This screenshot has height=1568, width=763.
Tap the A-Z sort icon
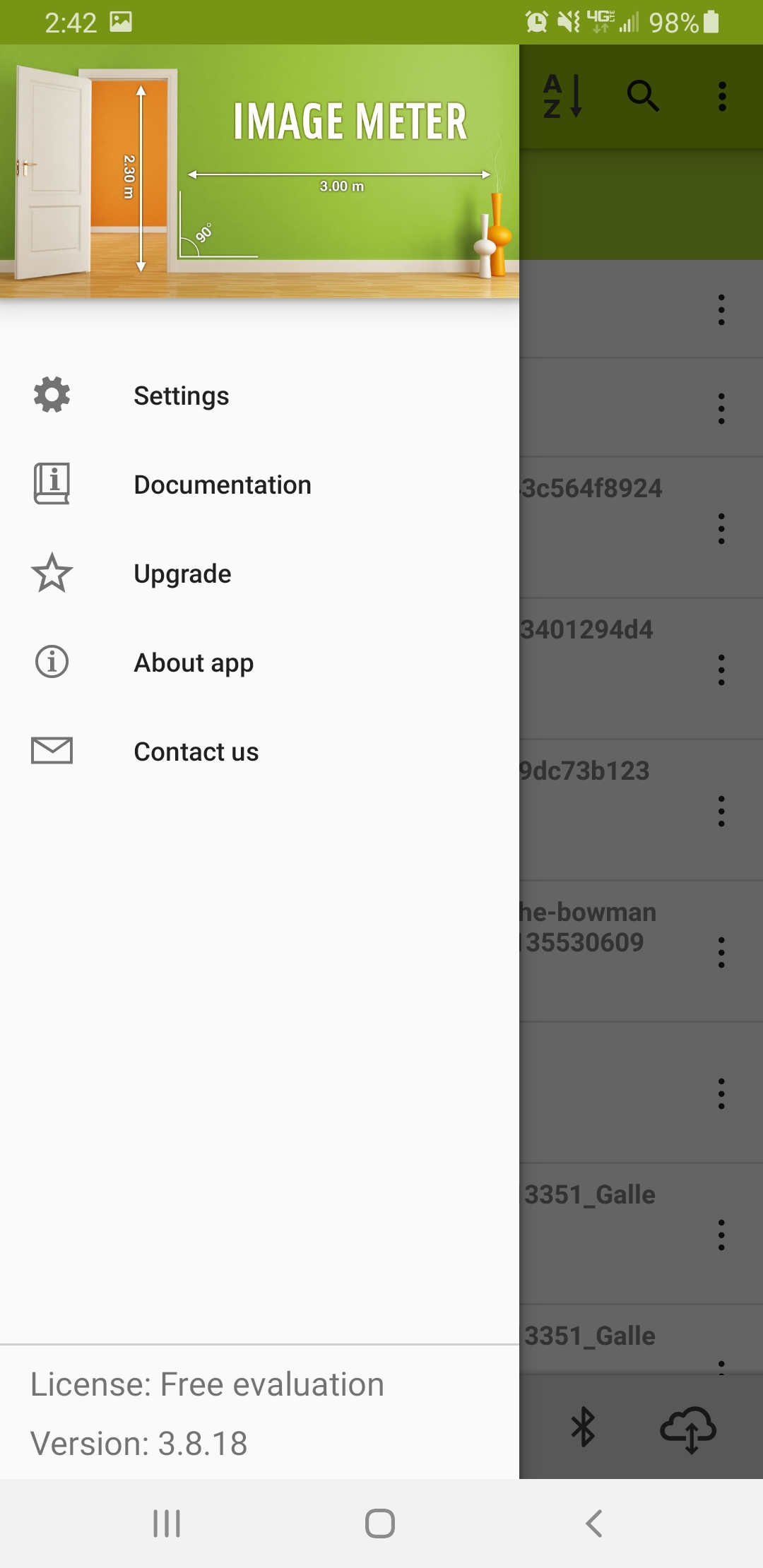(x=562, y=96)
